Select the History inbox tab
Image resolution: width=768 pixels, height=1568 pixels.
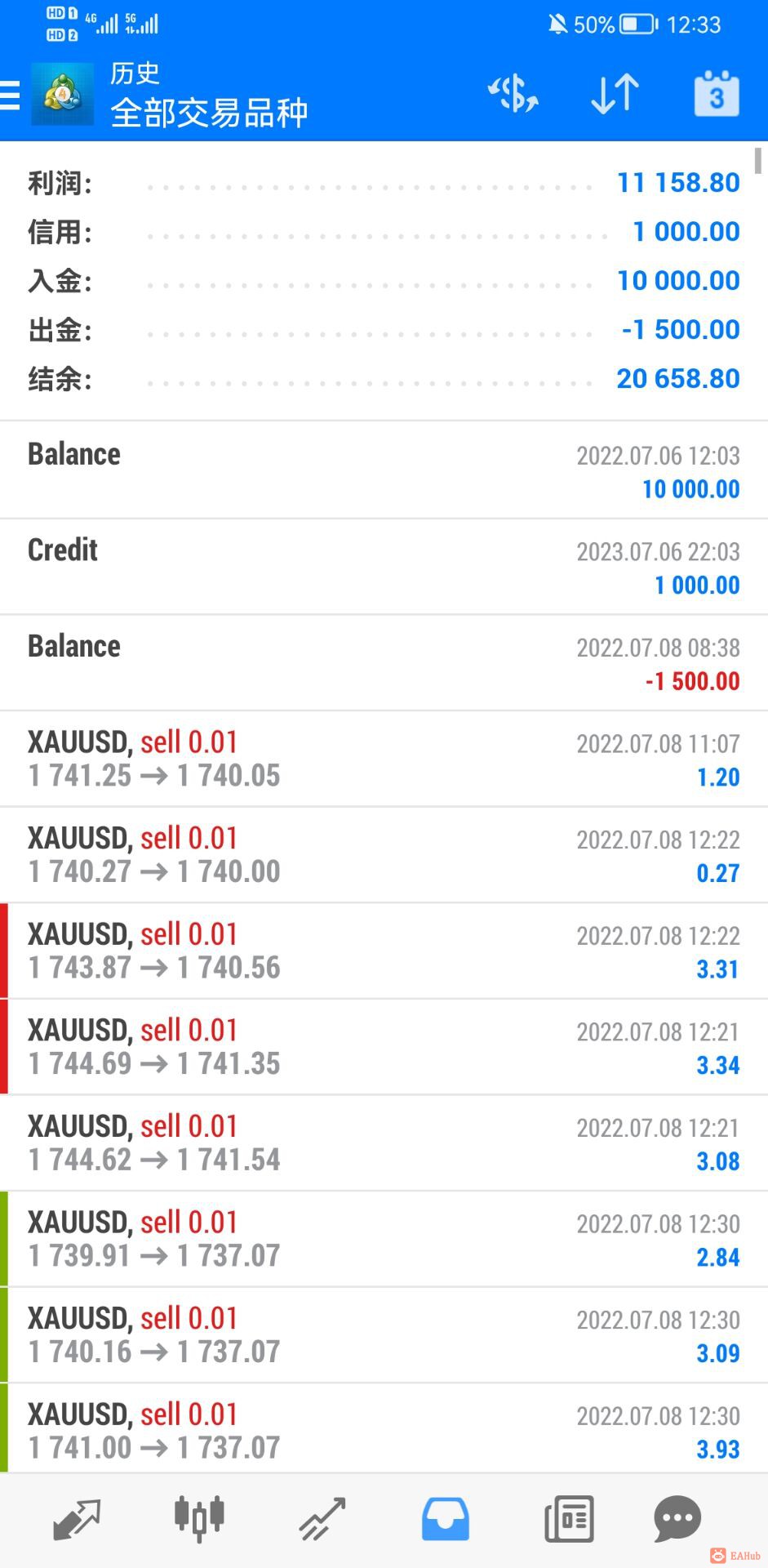tap(446, 1520)
